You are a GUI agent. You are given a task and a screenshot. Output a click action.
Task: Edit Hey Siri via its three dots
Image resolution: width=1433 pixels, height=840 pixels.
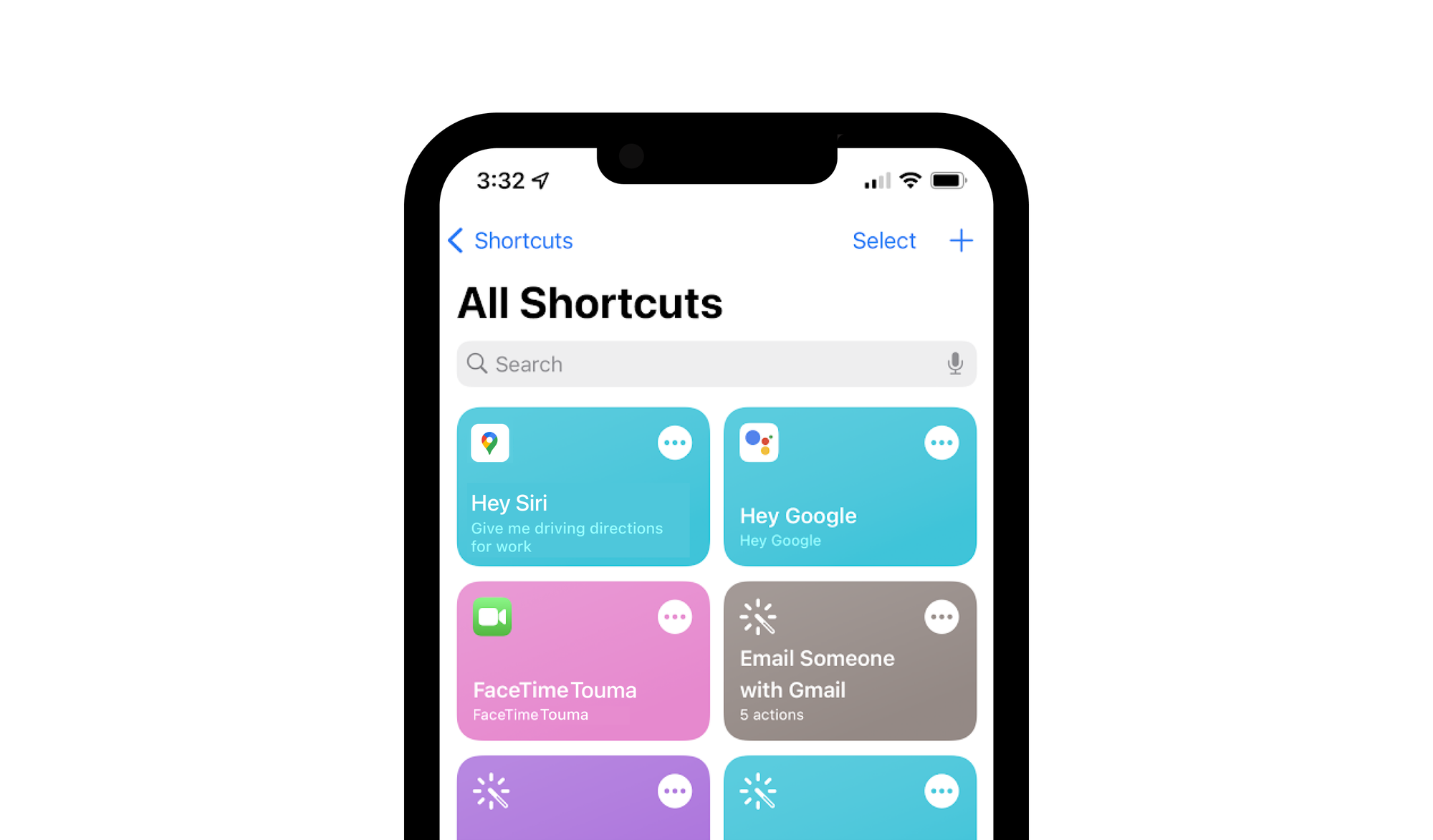[674, 443]
